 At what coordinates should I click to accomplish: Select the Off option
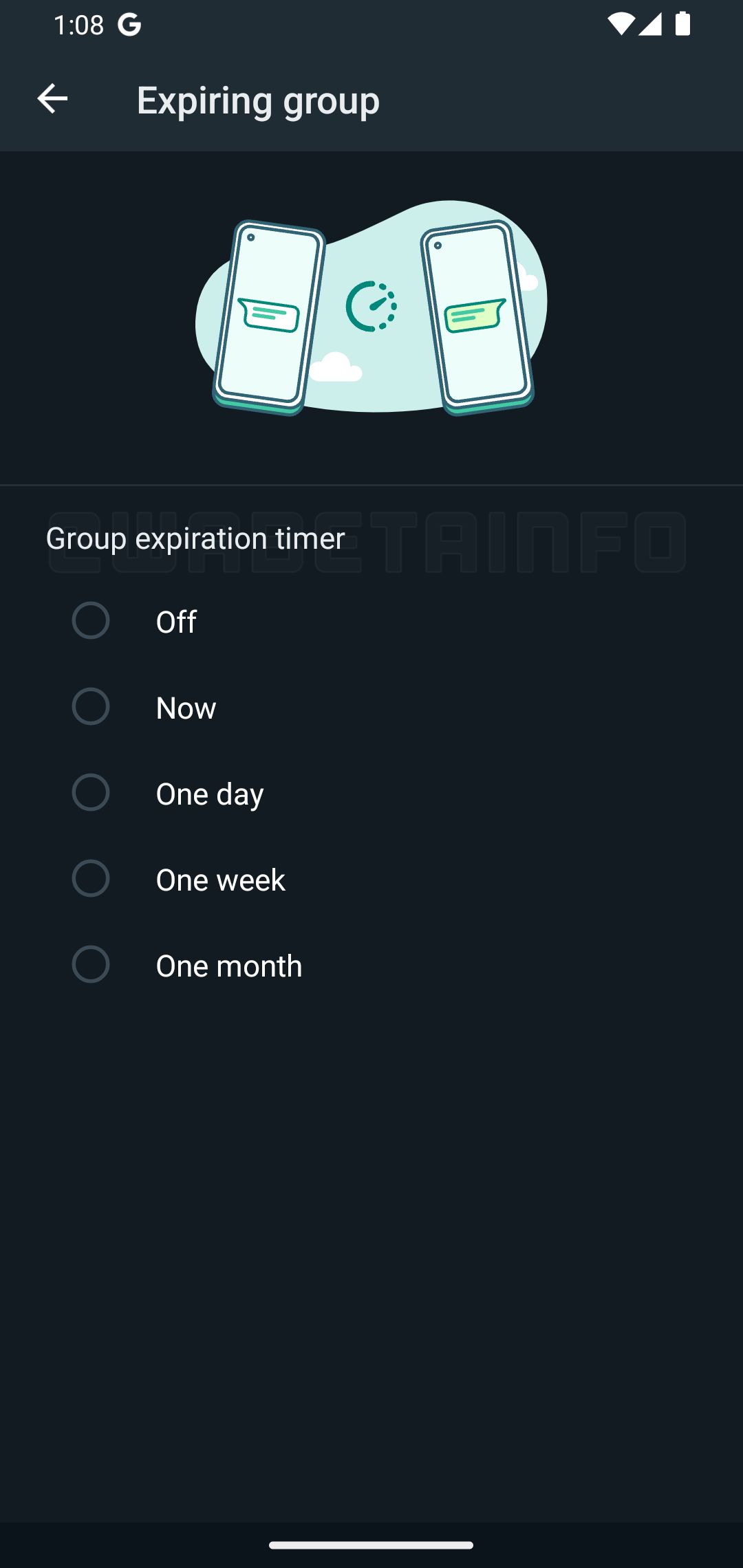pos(91,622)
